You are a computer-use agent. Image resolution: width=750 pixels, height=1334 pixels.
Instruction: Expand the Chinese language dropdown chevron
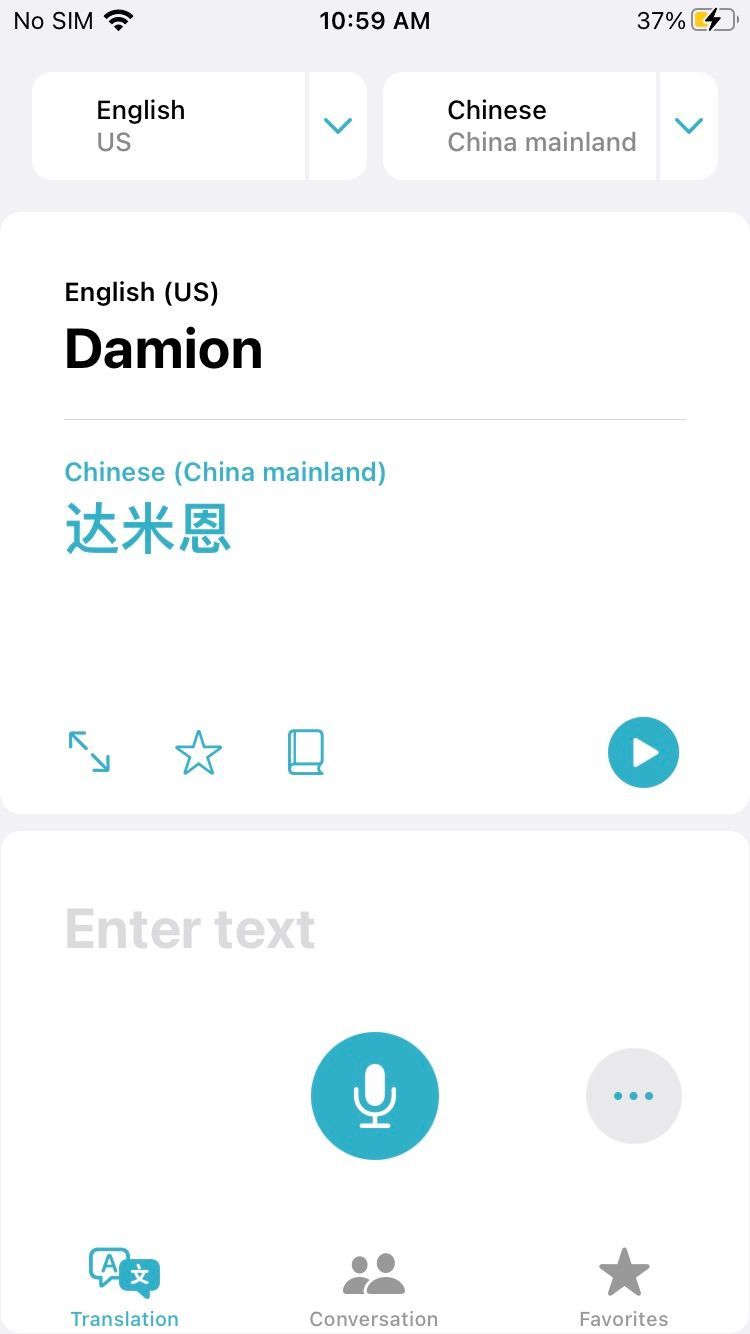tap(688, 126)
